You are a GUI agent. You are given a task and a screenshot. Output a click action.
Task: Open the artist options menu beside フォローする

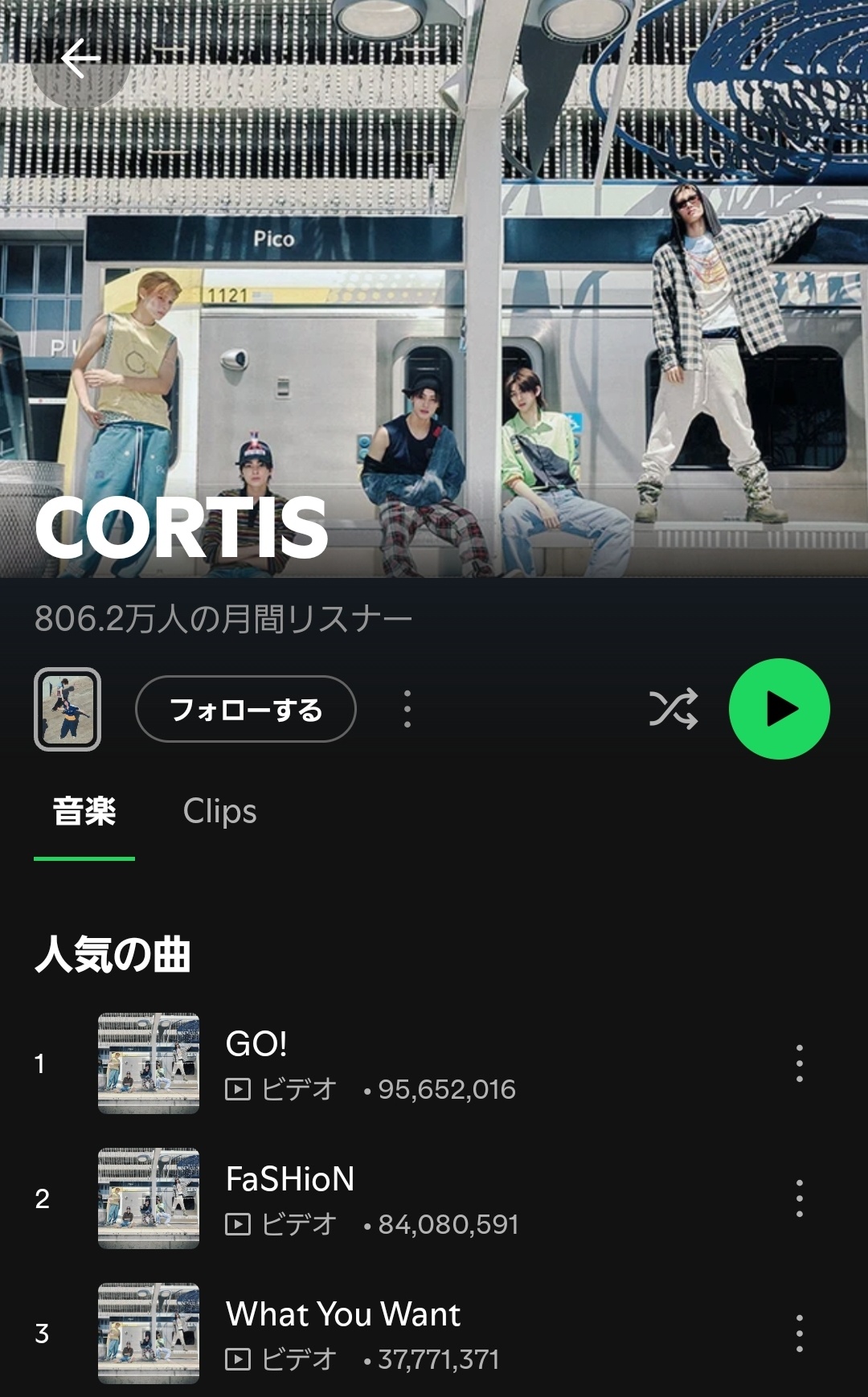[x=407, y=709]
